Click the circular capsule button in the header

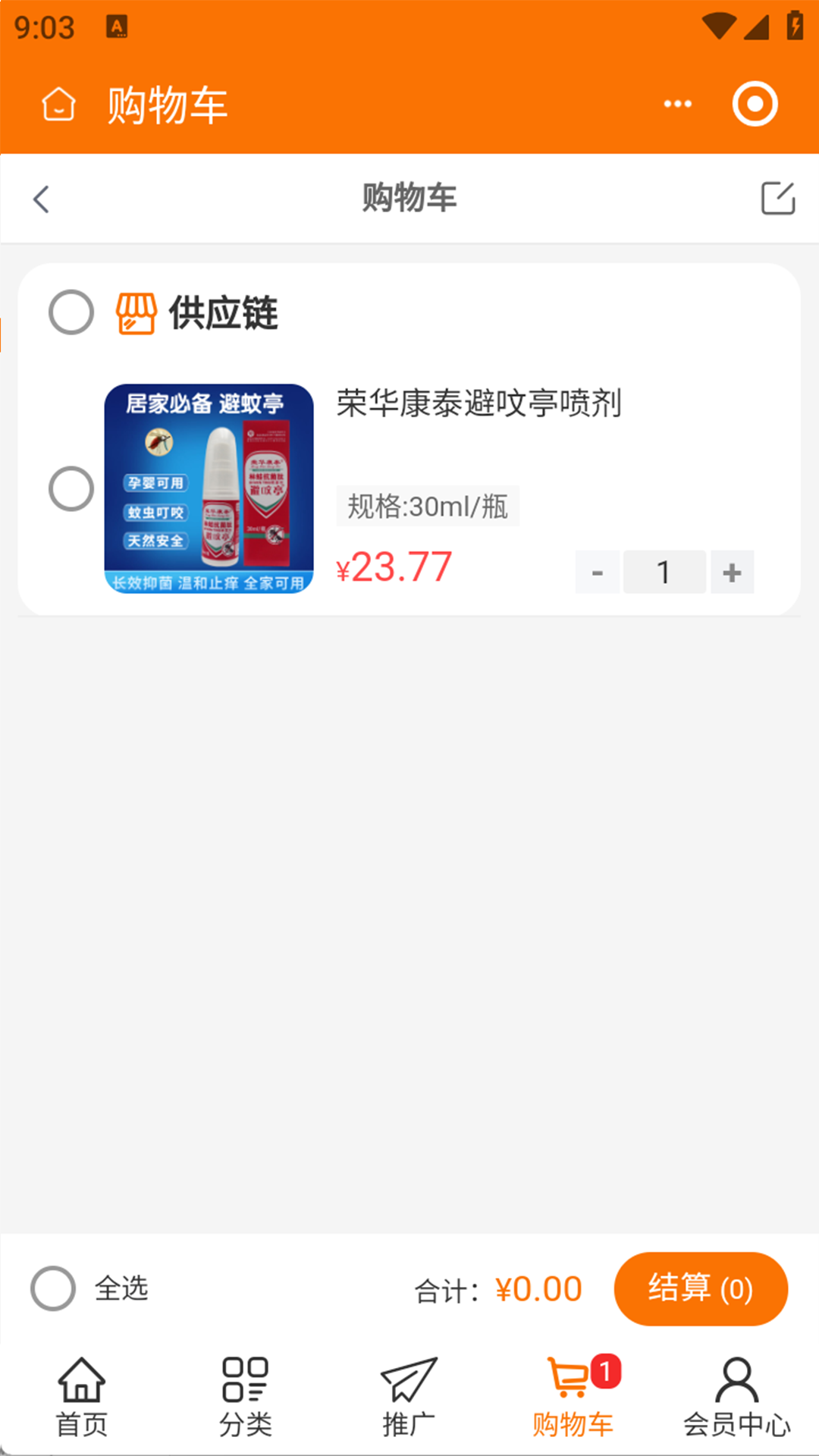coord(755,103)
